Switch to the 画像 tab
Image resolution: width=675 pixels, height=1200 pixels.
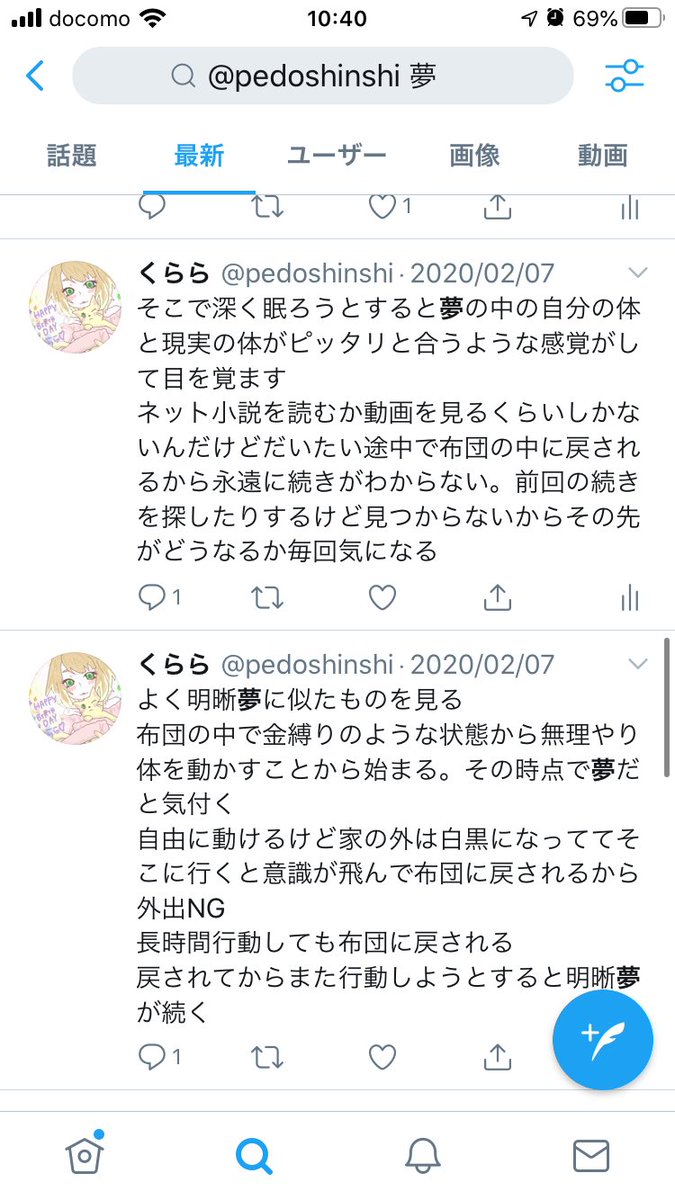[475, 155]
